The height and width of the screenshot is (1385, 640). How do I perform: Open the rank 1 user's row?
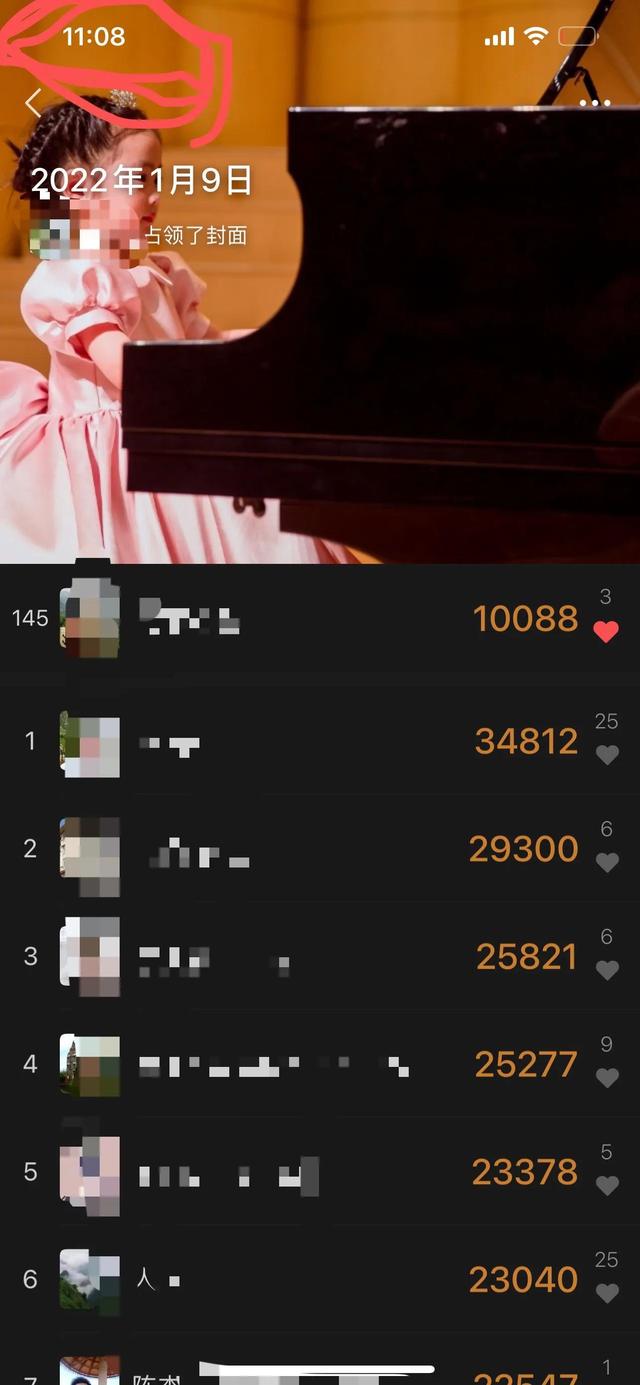point(300,742)
